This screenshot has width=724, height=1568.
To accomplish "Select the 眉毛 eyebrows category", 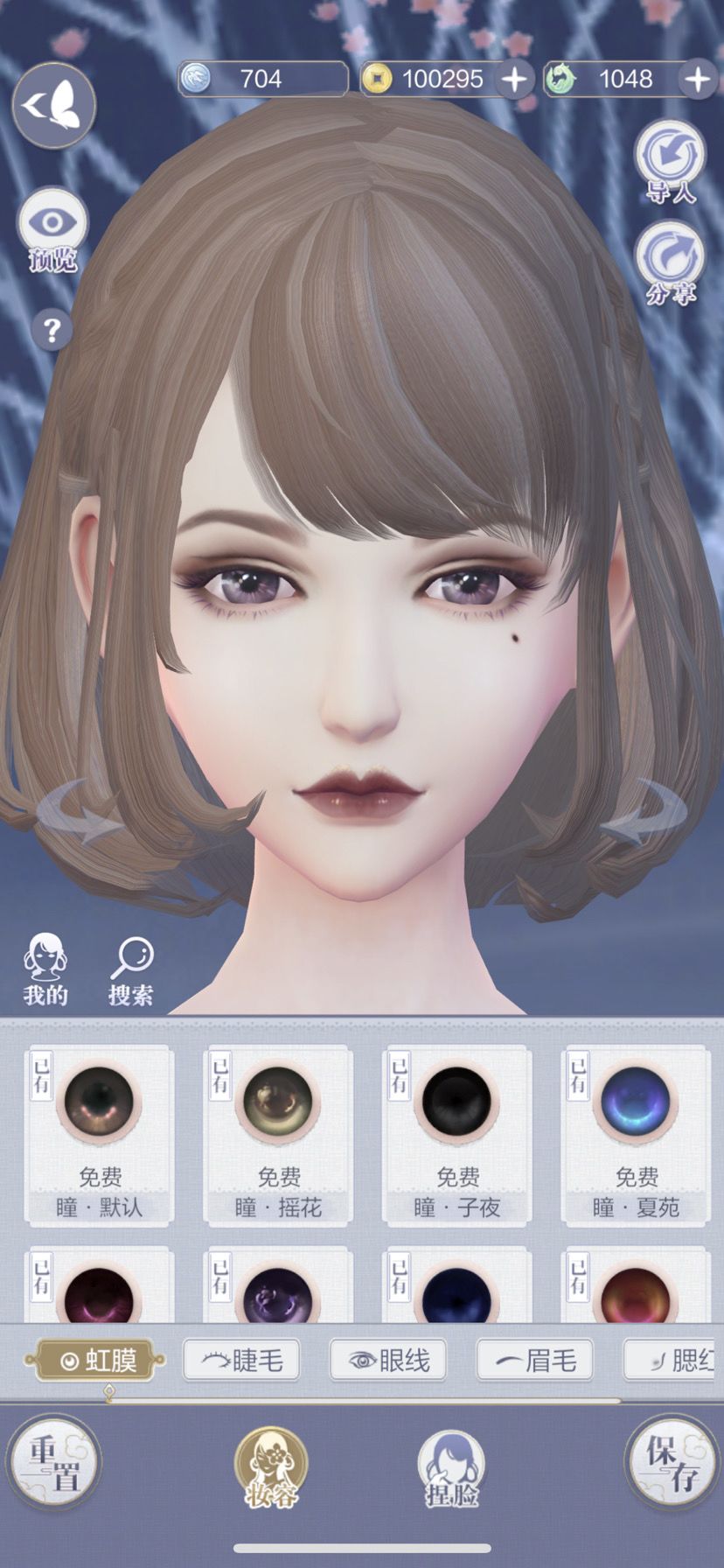I will tap(534, 1361).
